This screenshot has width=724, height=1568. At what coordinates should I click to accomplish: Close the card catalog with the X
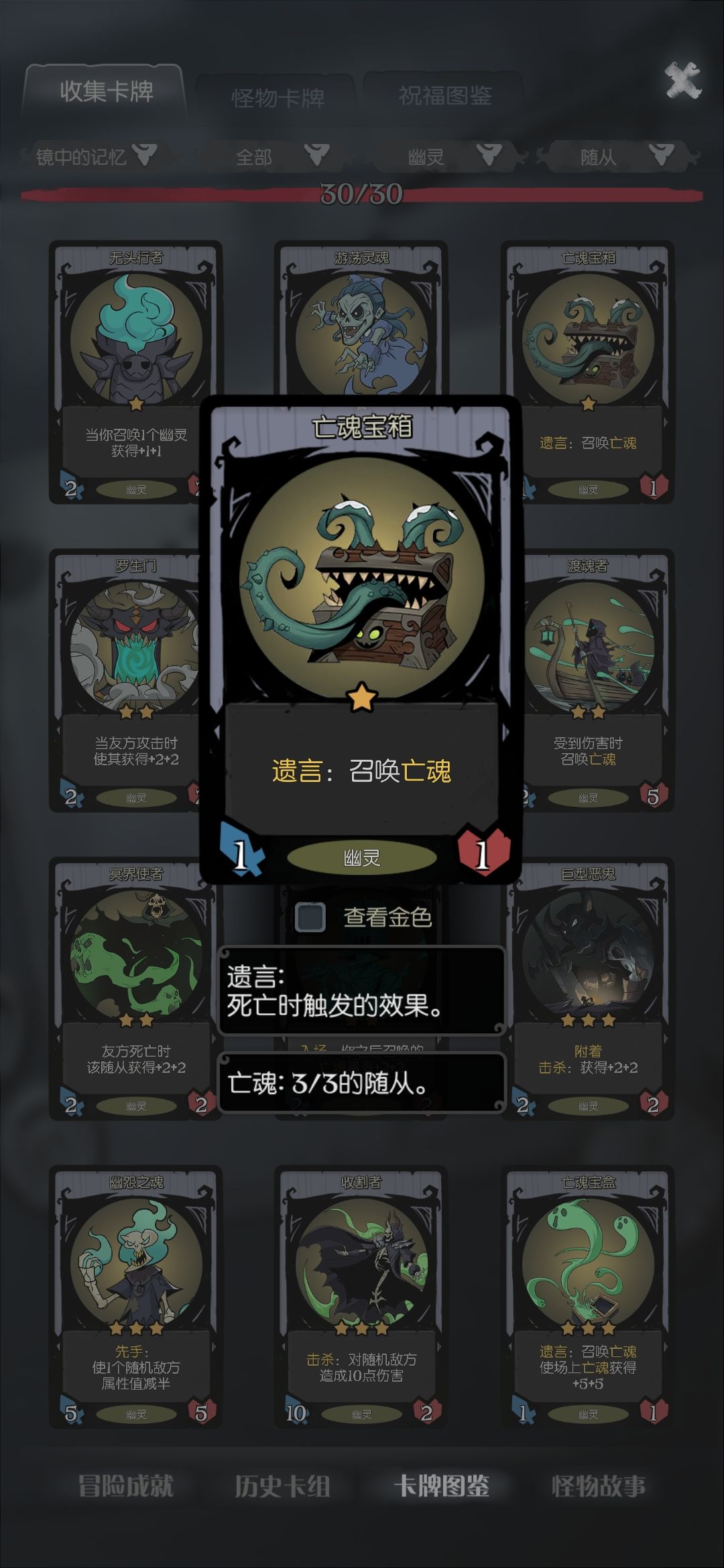pyautogui.click(x=682, y=78)
